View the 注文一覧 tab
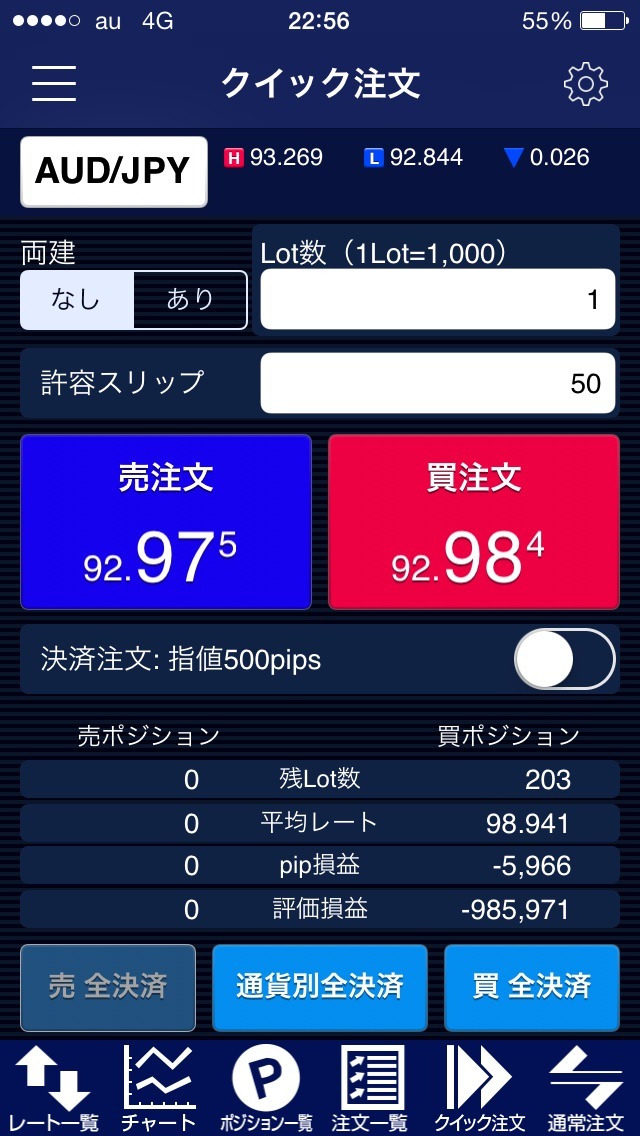This screenshot has width=640, height=1136. [x=371, y=1088]
